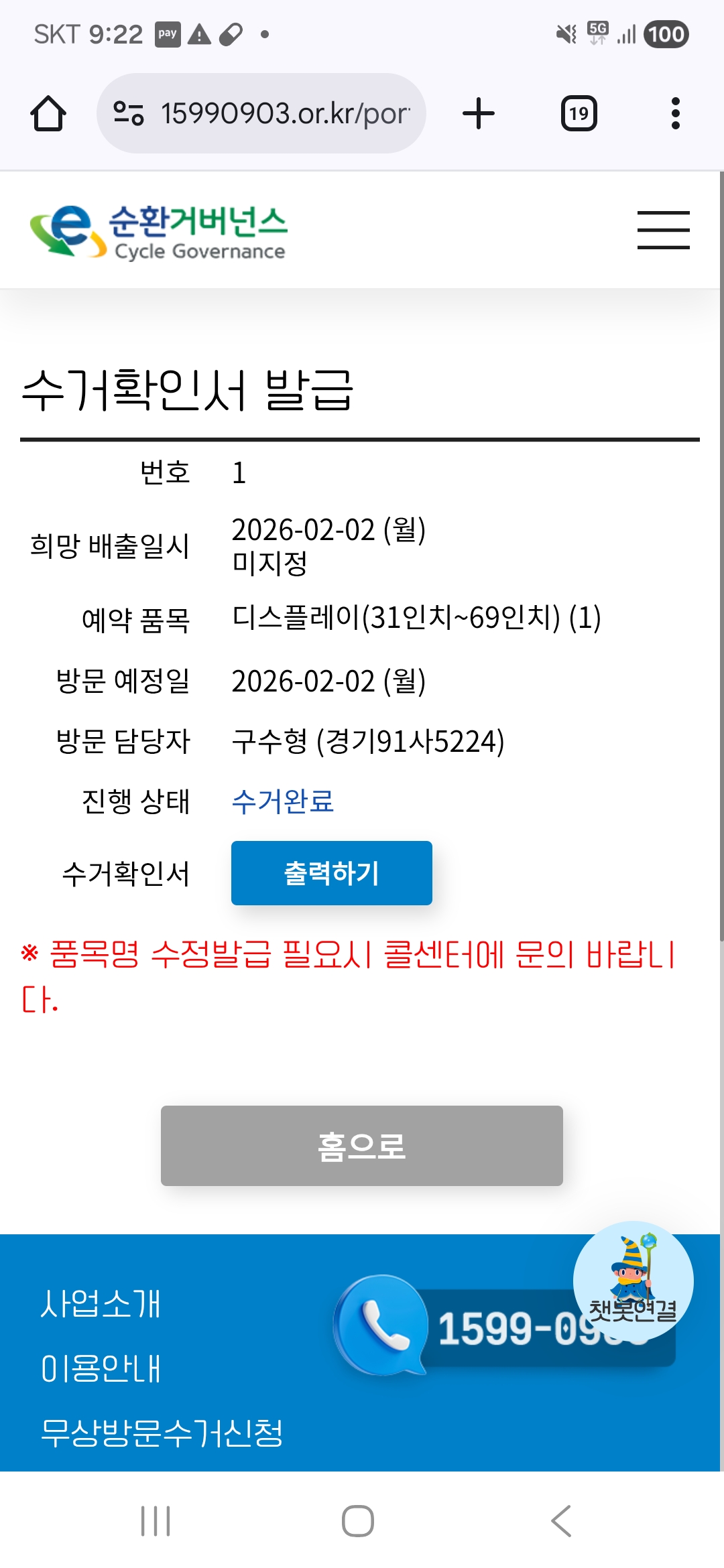Open the 사업소개 footer link
Viewport: 724px width, 1568px height.
click(x=101, y=1304)
